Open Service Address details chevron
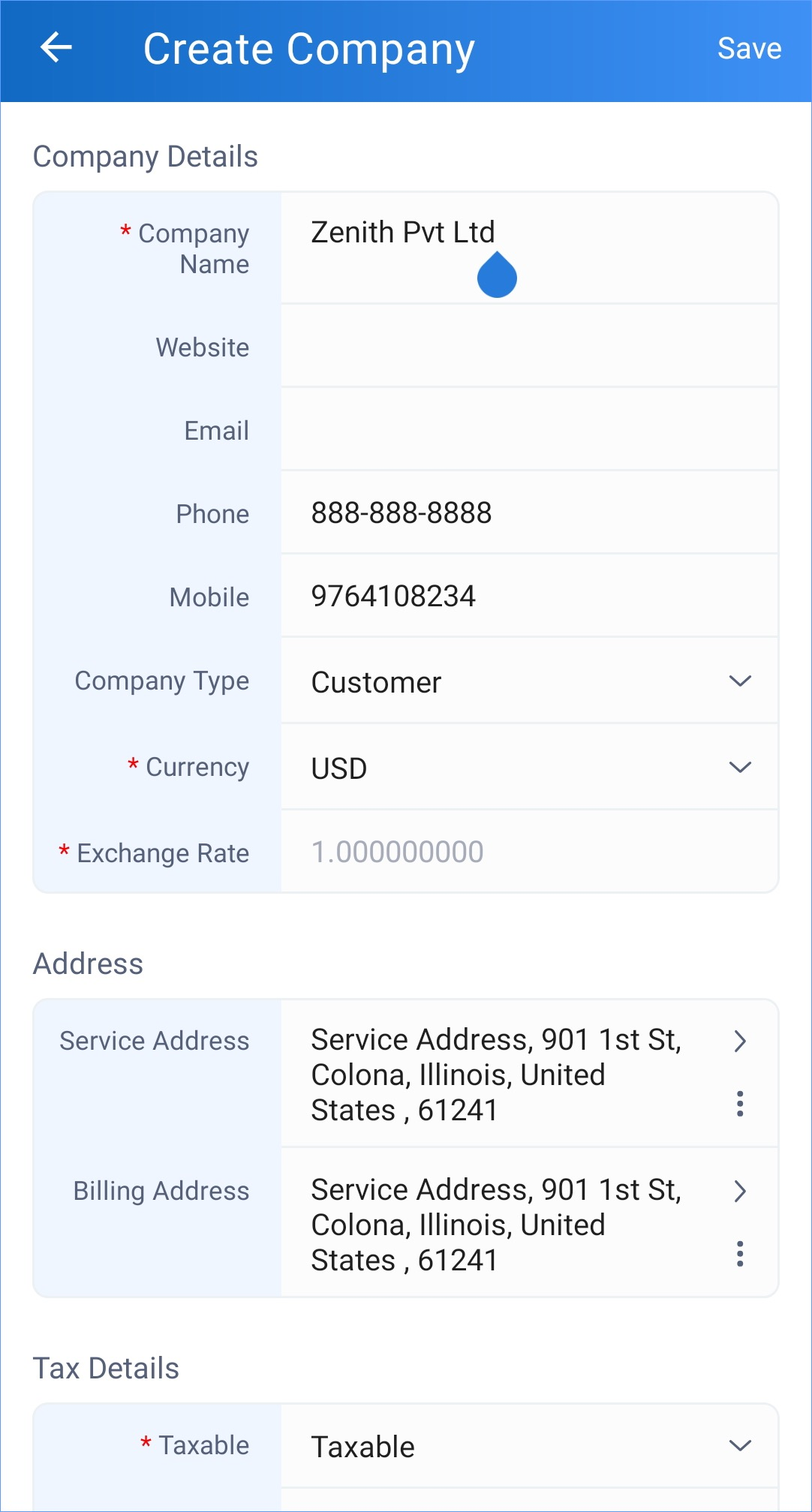812x1512 pixels. [740, 1041]
